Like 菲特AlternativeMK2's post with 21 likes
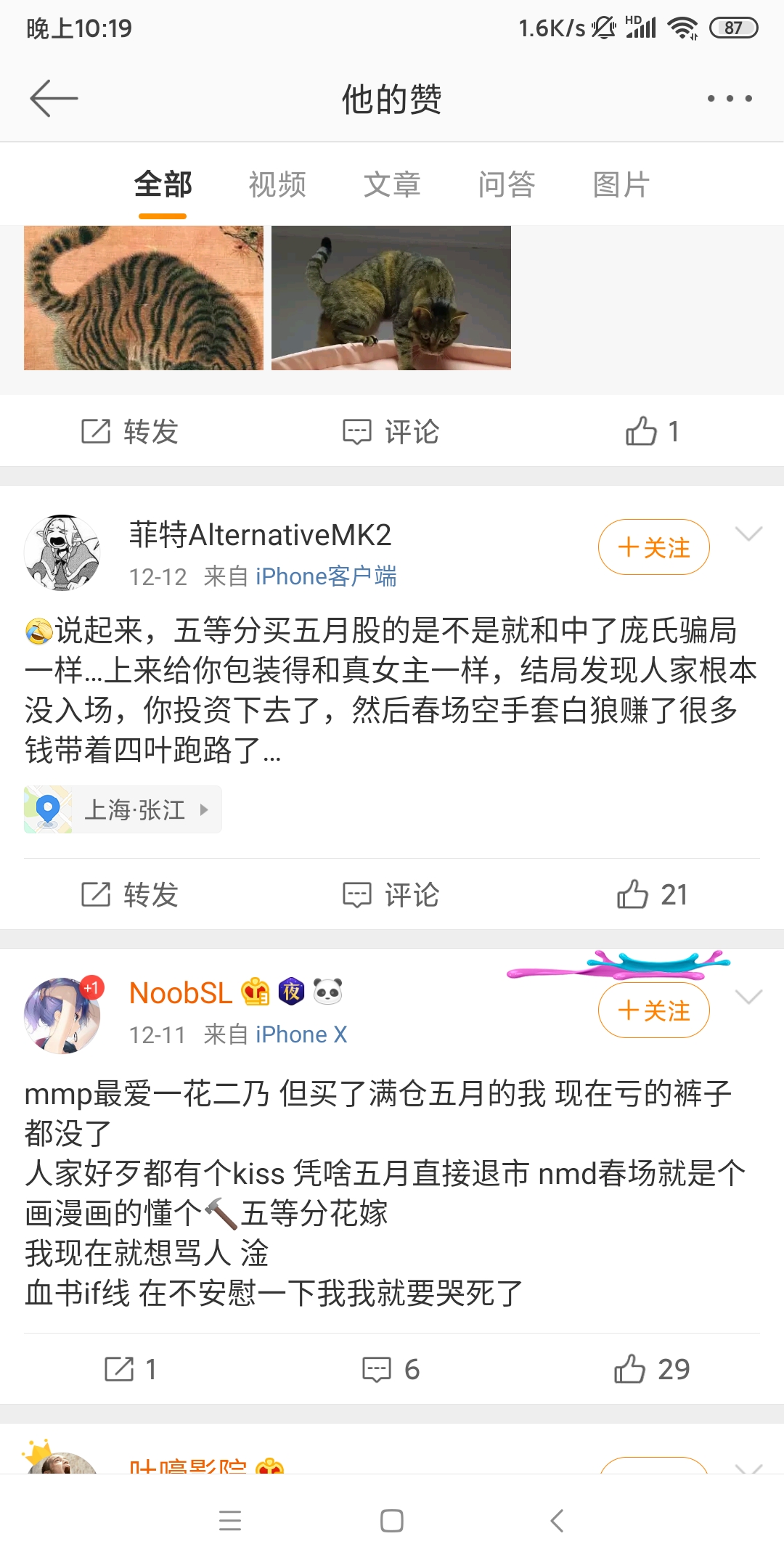Screen dimensions: 784x1568 pos(652,895)
